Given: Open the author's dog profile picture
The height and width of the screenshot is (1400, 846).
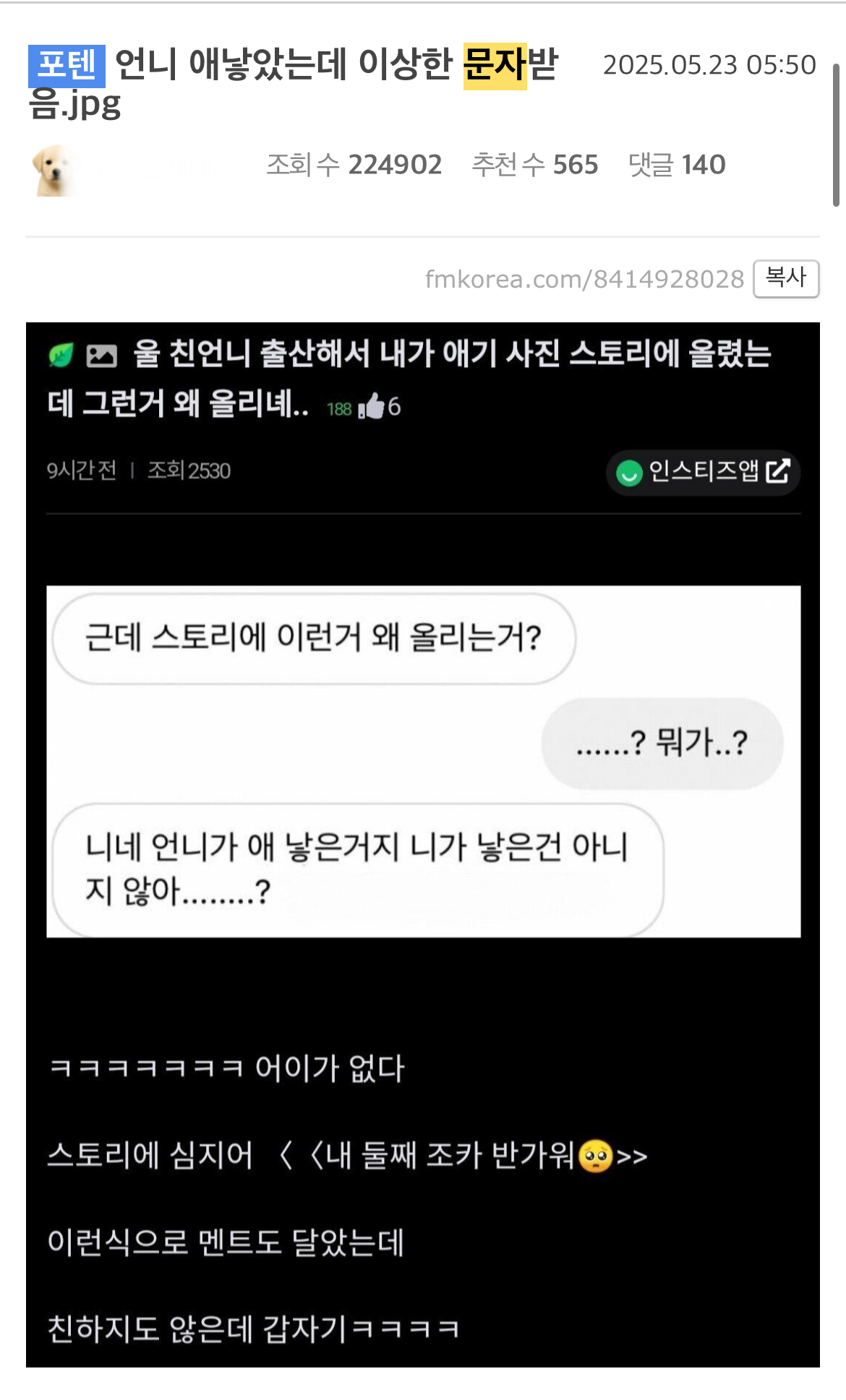Looking at the screenshot, I should (54, 171).
